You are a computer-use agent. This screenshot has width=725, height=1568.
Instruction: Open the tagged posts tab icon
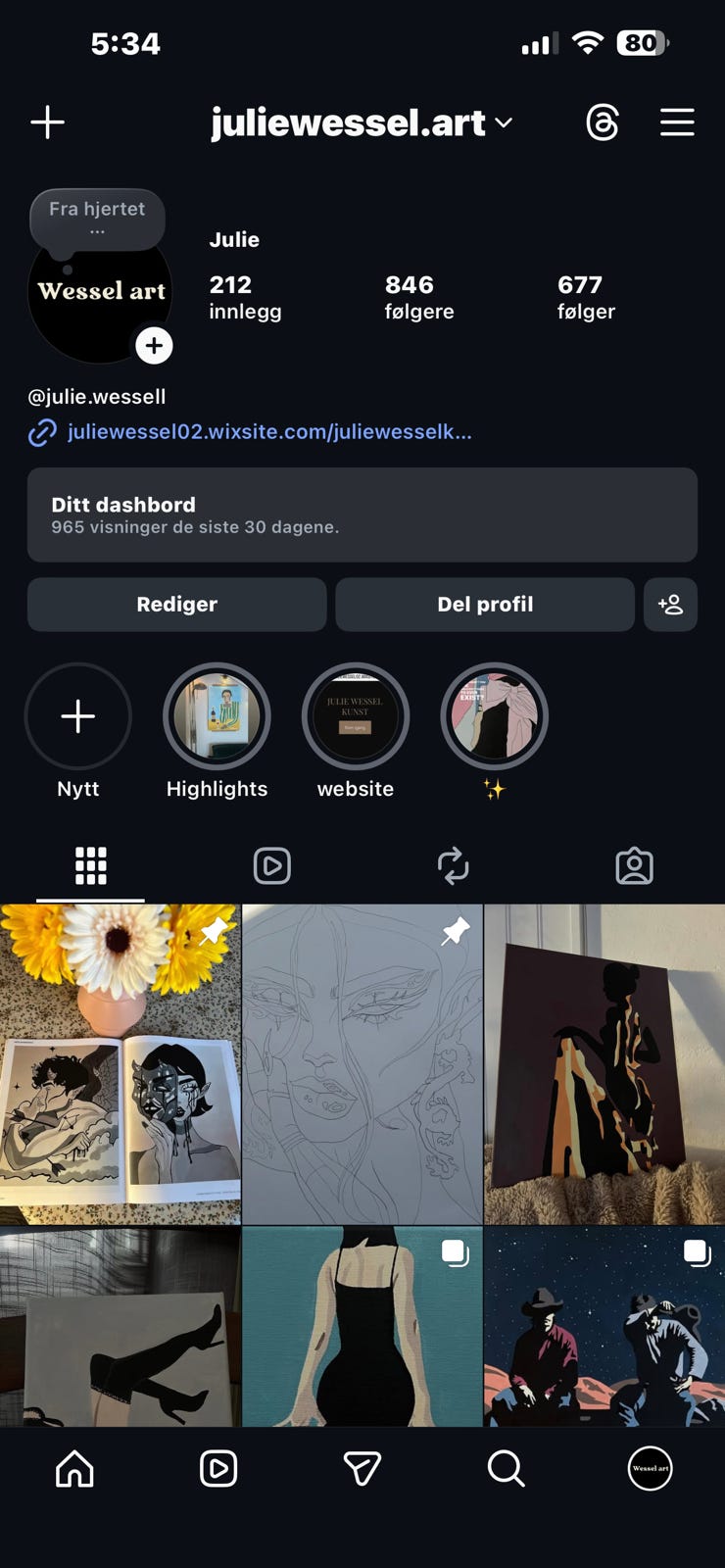[x=634, y=865]
